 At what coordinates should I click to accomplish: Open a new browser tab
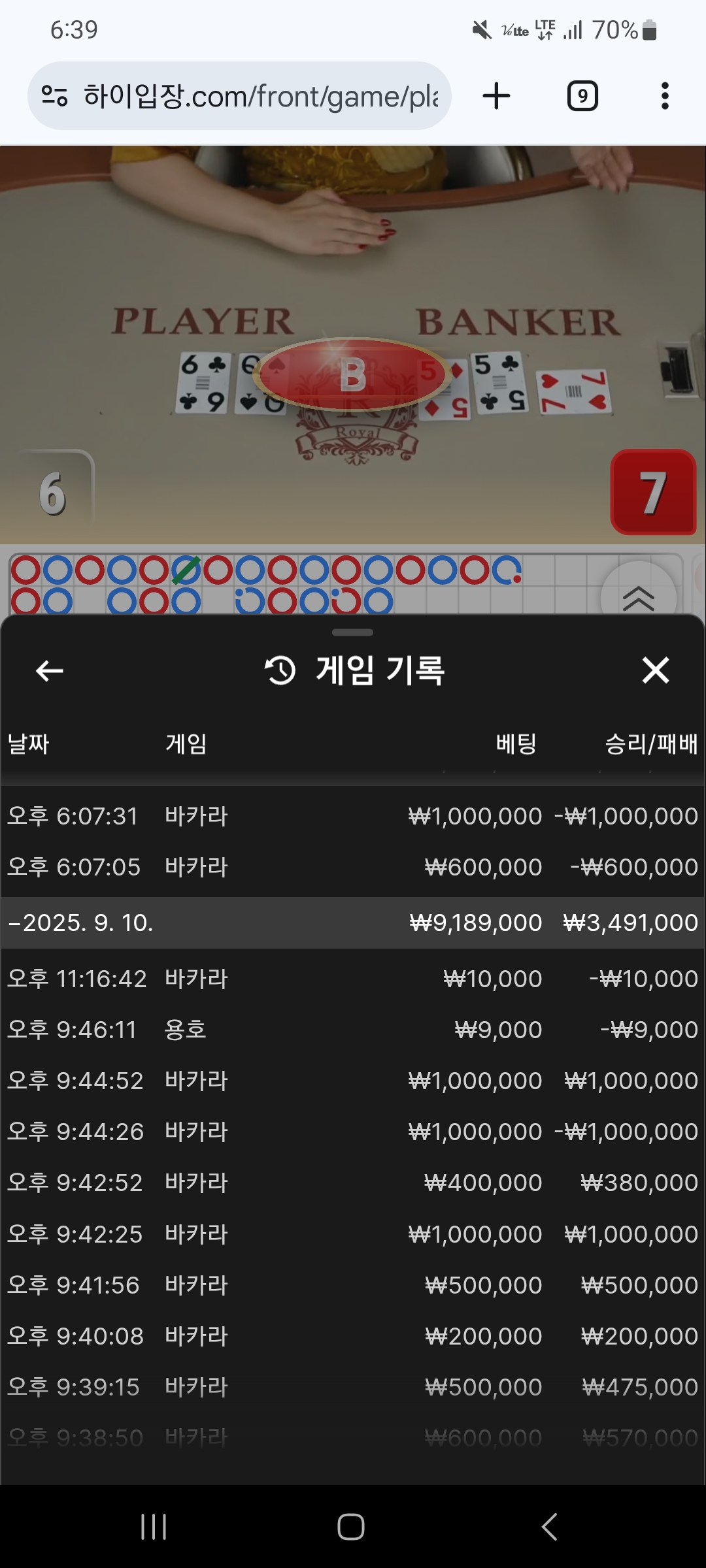[496, 96]
